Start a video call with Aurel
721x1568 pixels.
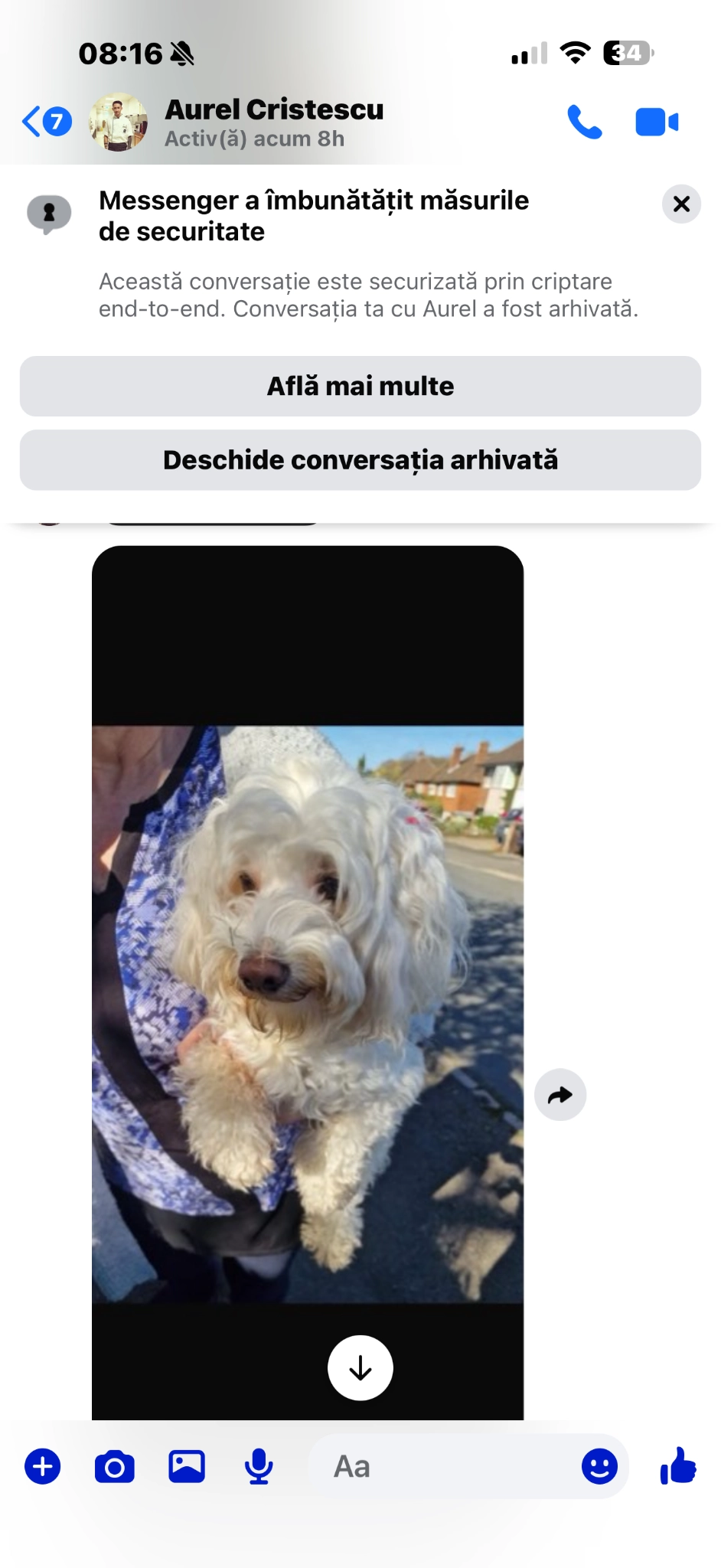pos(657,122)
